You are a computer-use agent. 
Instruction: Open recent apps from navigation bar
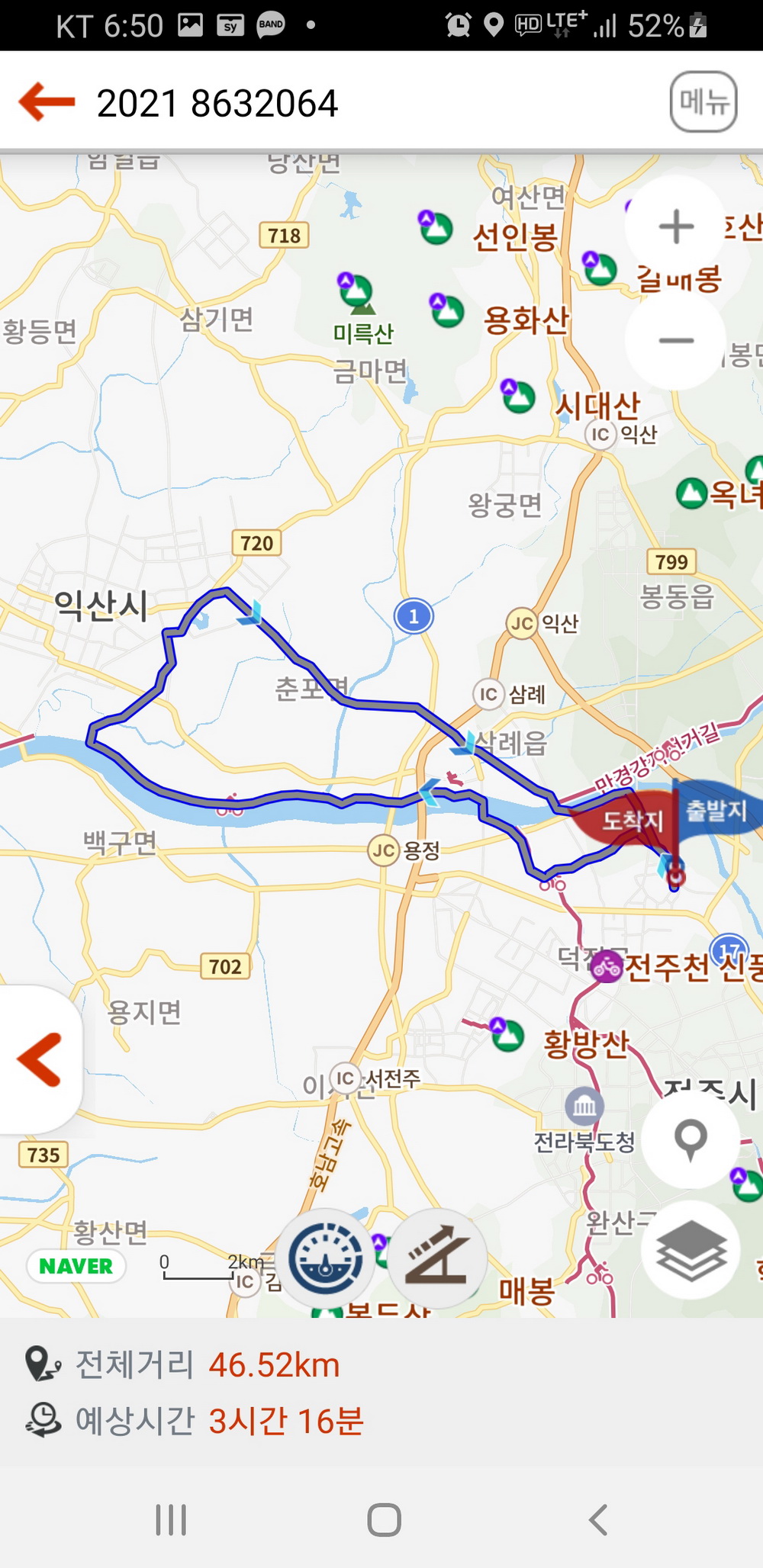click(x=171, y=1520)
